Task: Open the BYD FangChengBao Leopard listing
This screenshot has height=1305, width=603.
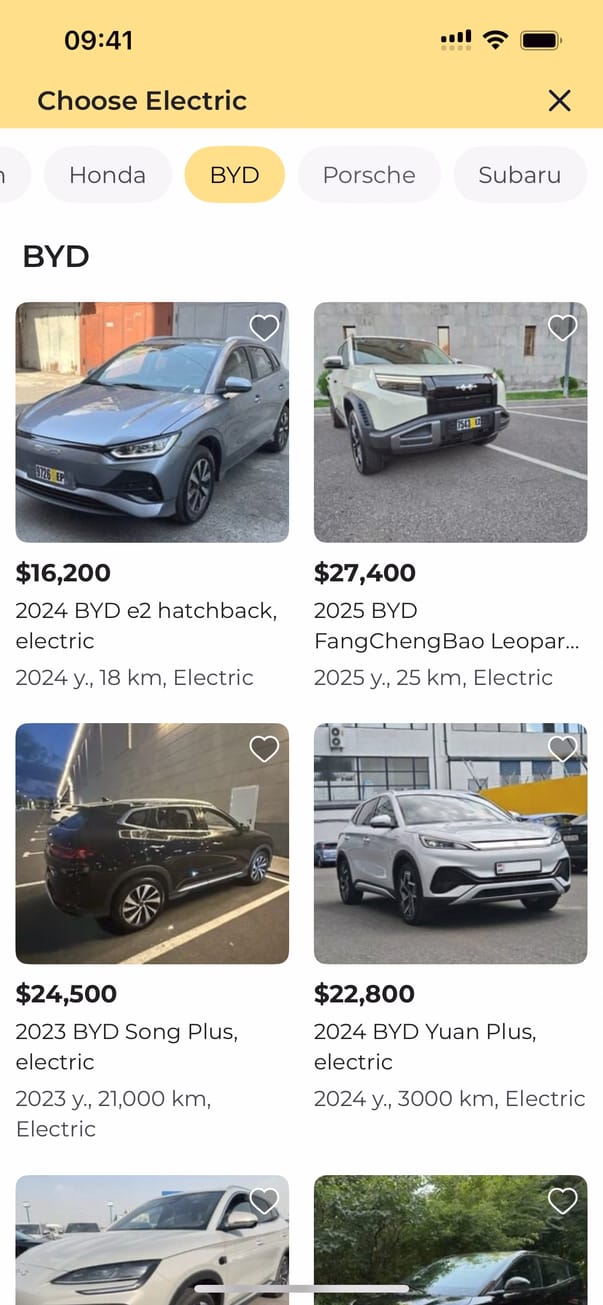Action: [x=450, y=423]
